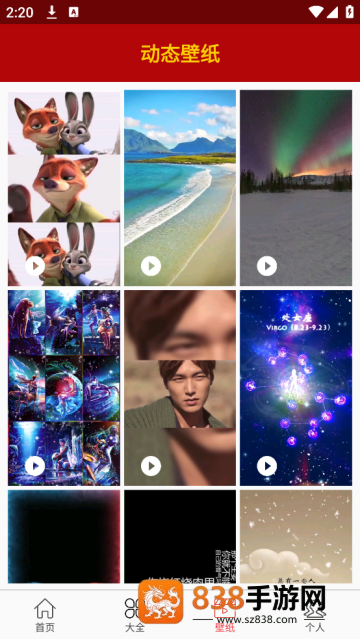Open the black wallpaper with glowing blue-red edges
This screenshot has height=639, width=360.
[64, 536]
